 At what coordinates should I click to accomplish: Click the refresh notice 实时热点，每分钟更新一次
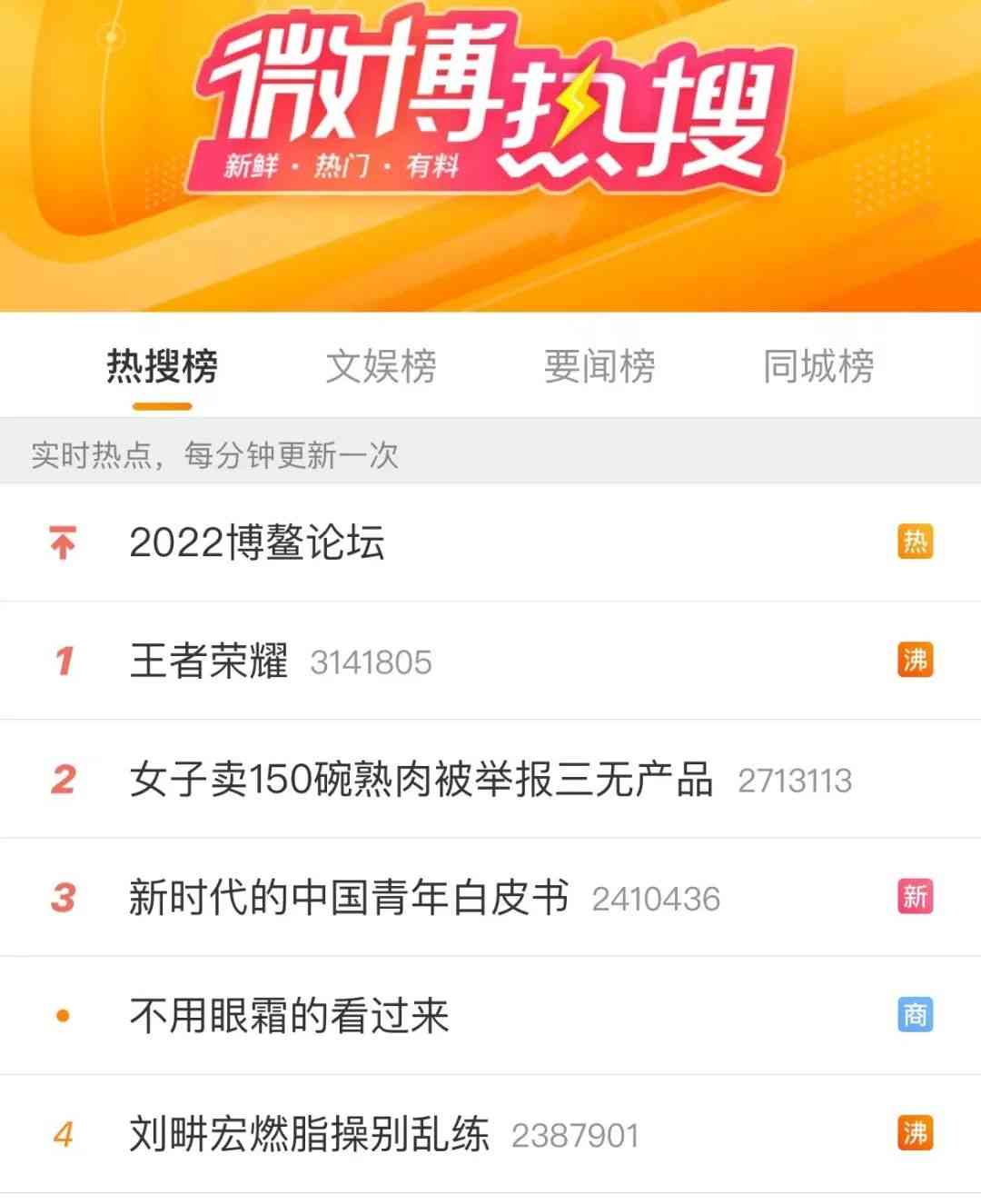pyautogui.click(x=213, y=457)
